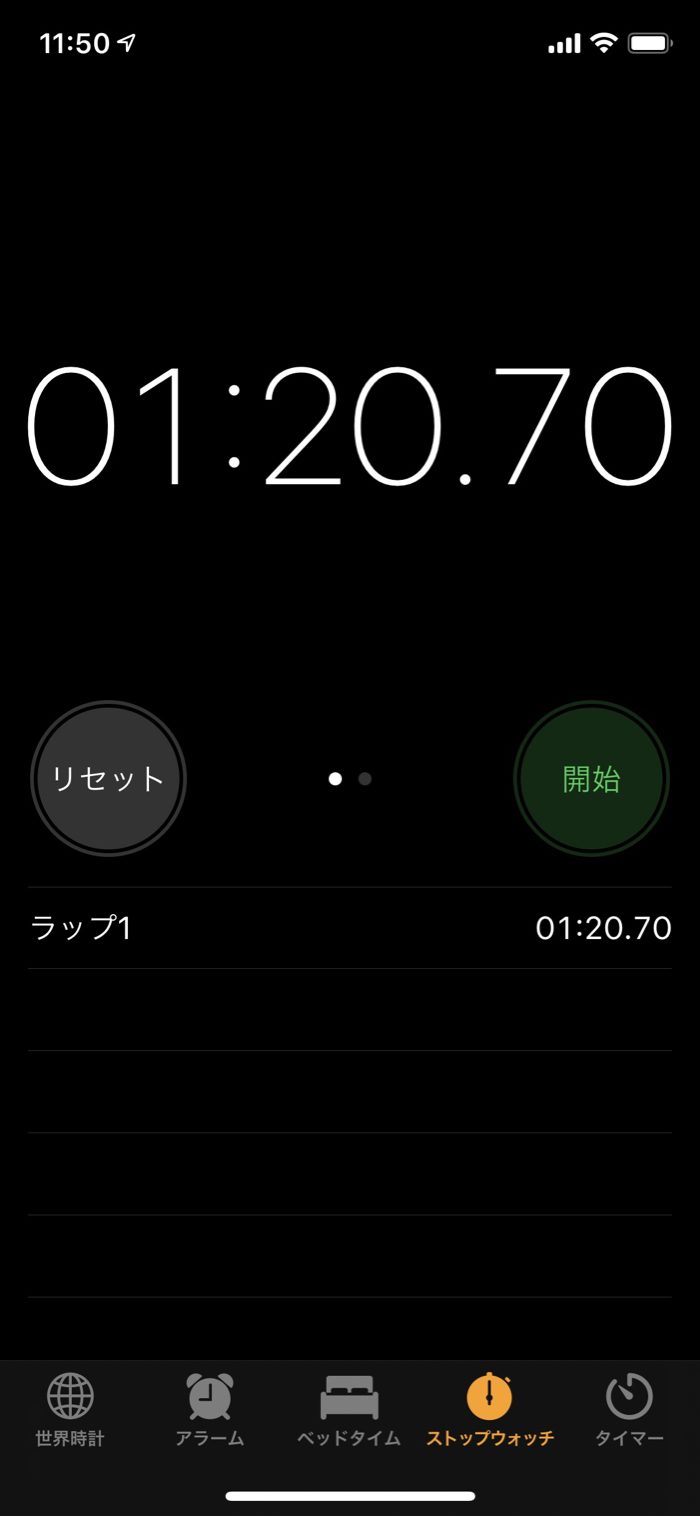Open the アラーム tab
Viewport: 700px width, 1516px height.
click(210, 1410)
